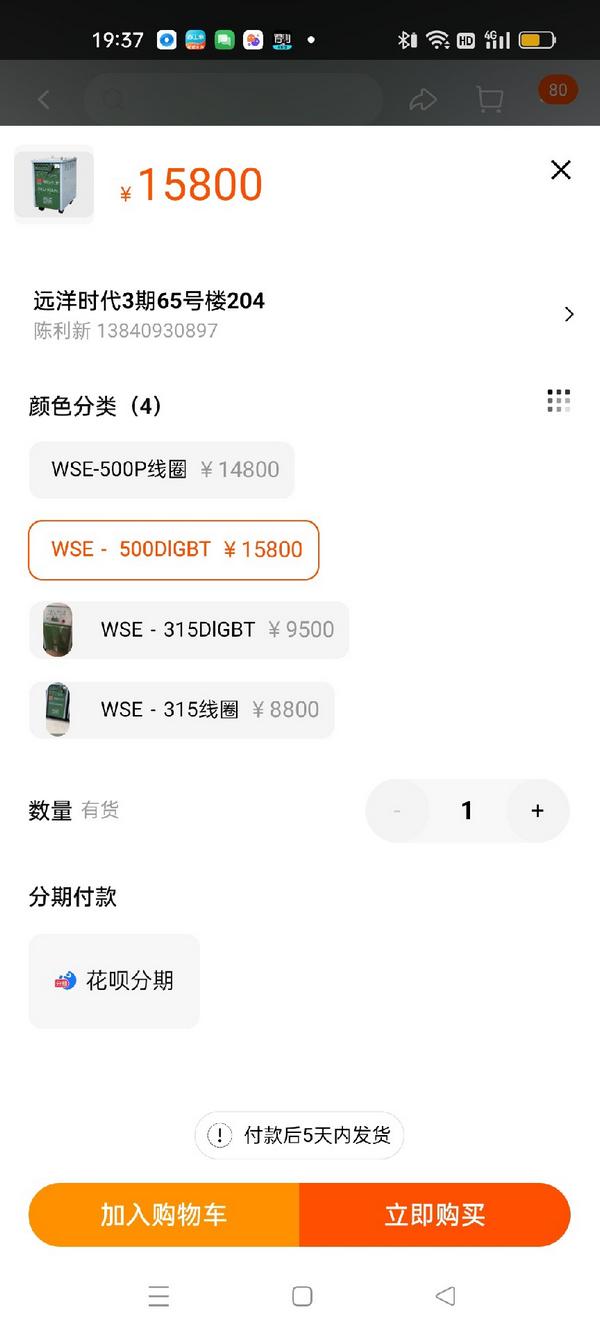Viewport: 600px width, 1333px height.
Task: Decrease quantity with the minus button
Action: click(x=397, y=811)
